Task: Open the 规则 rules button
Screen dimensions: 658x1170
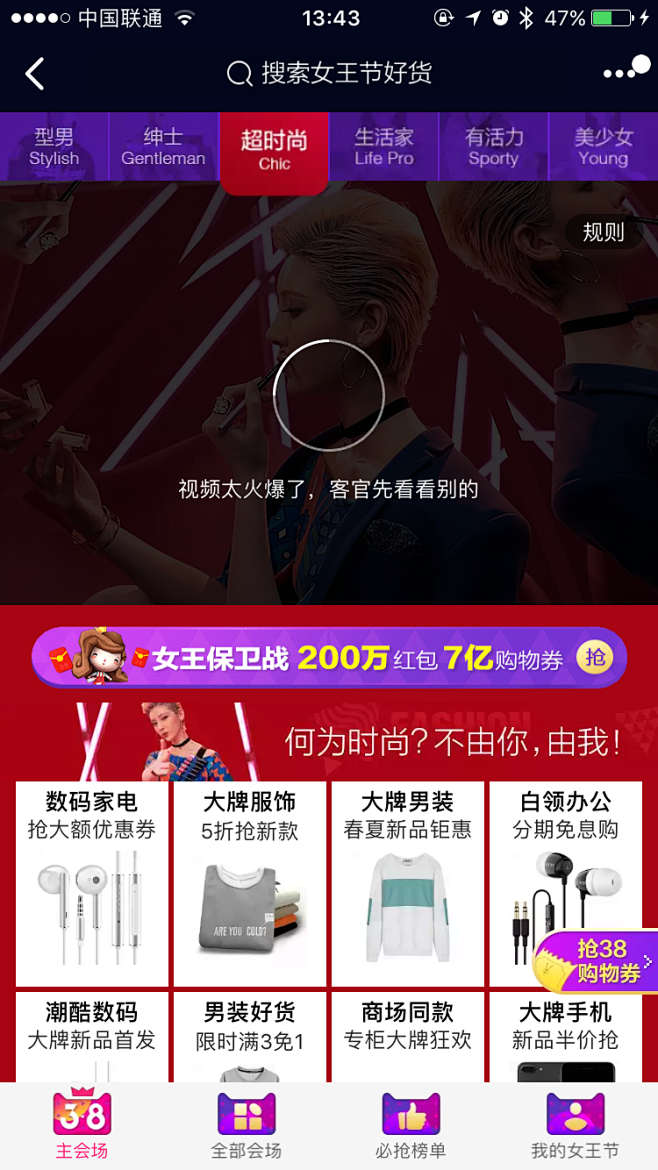Action: pyautogui.click(x=603, y=232)
